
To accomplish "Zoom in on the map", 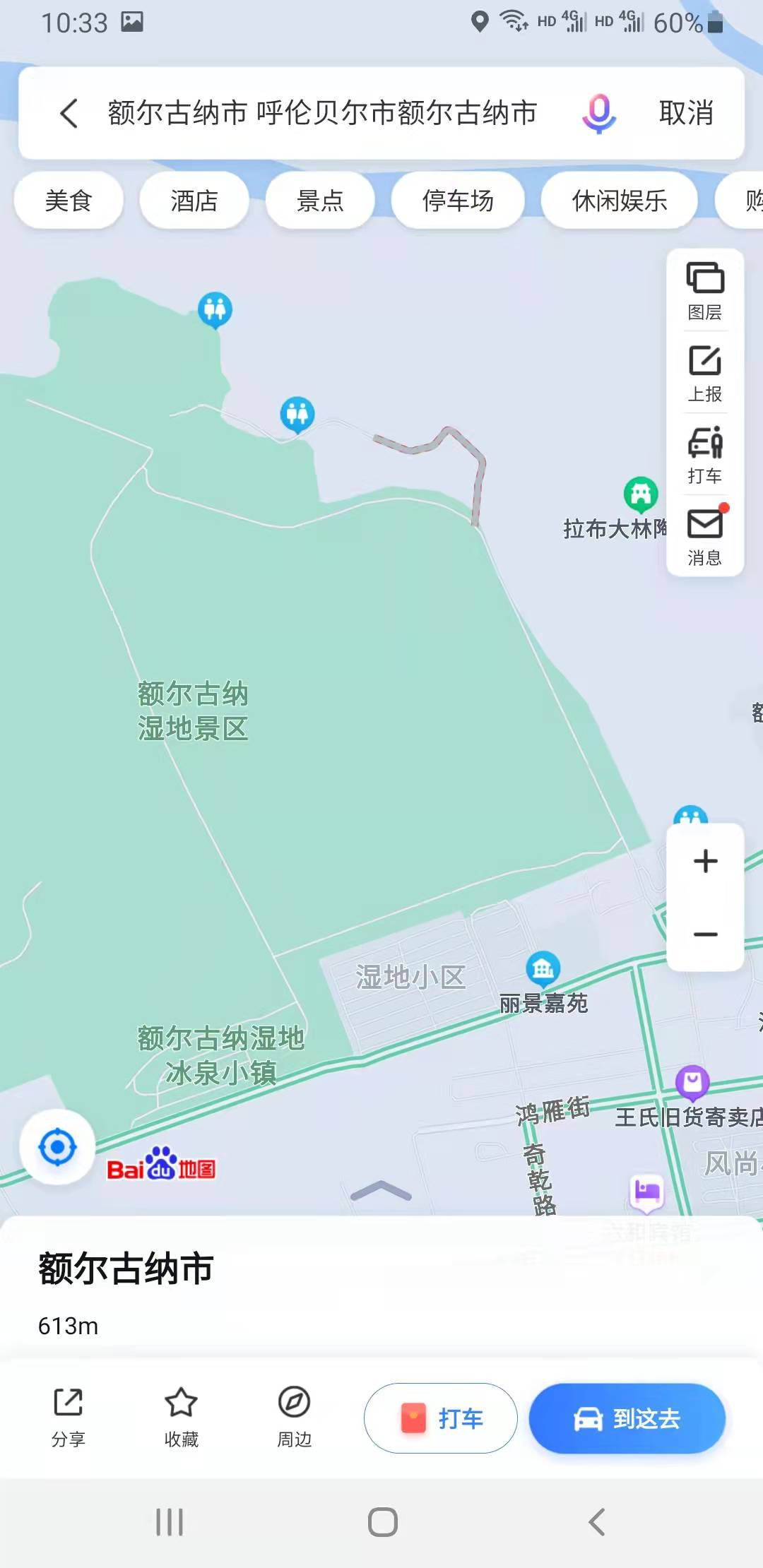I will click(x=705, y=861).
